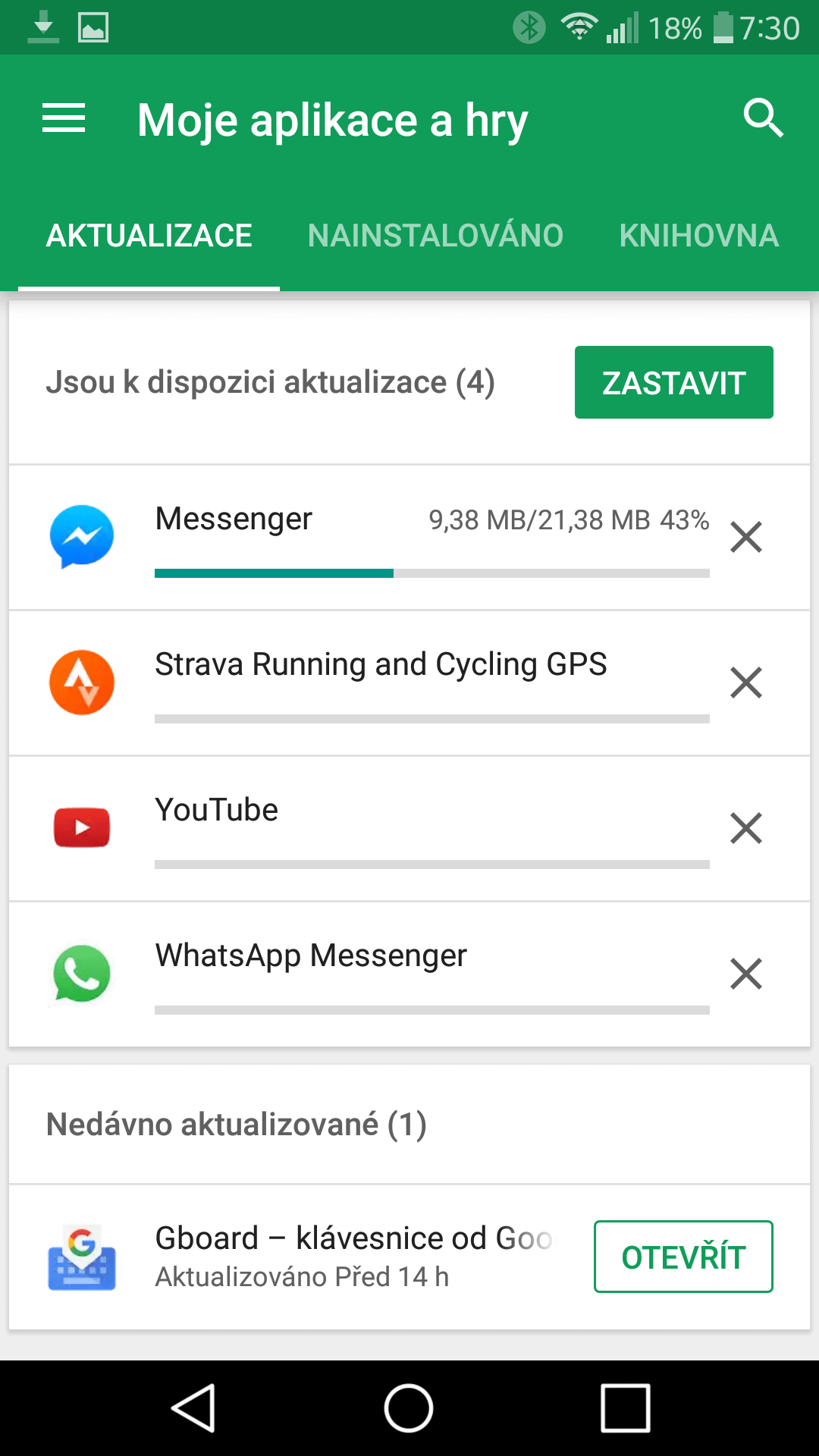Select the Aktualizace tab
Image resolution: width=819 pixels, height=1456 pixels.
[x=149, y=235]
